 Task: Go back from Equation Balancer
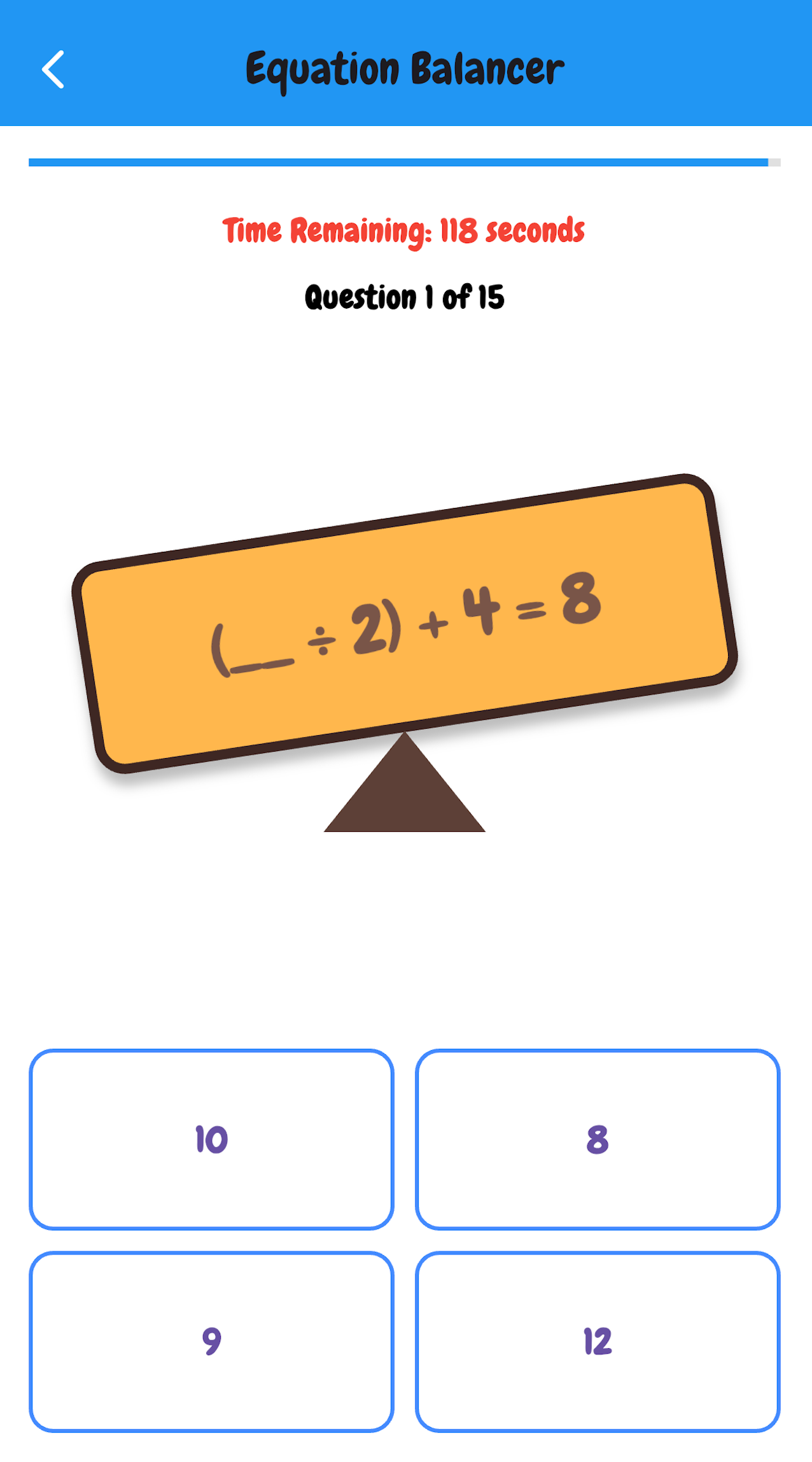[53, 69]
